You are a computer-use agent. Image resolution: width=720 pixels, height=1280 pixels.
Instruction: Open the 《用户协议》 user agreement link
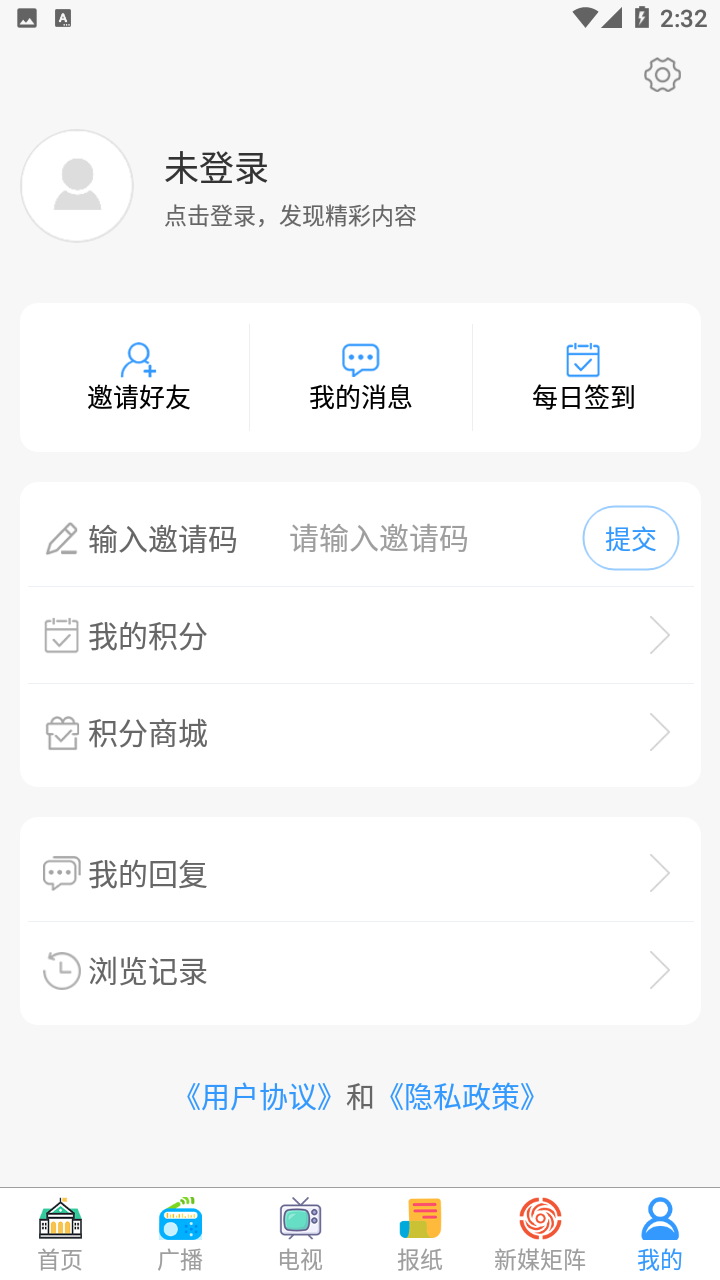256,1097
